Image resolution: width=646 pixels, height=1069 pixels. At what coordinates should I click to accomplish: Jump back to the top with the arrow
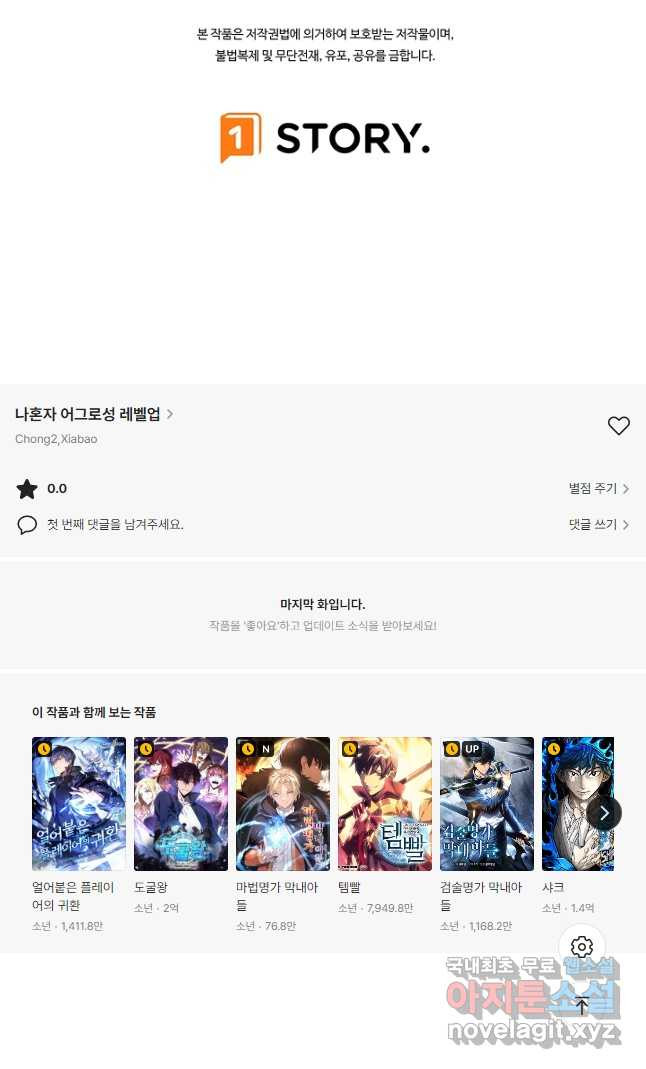582,1005
